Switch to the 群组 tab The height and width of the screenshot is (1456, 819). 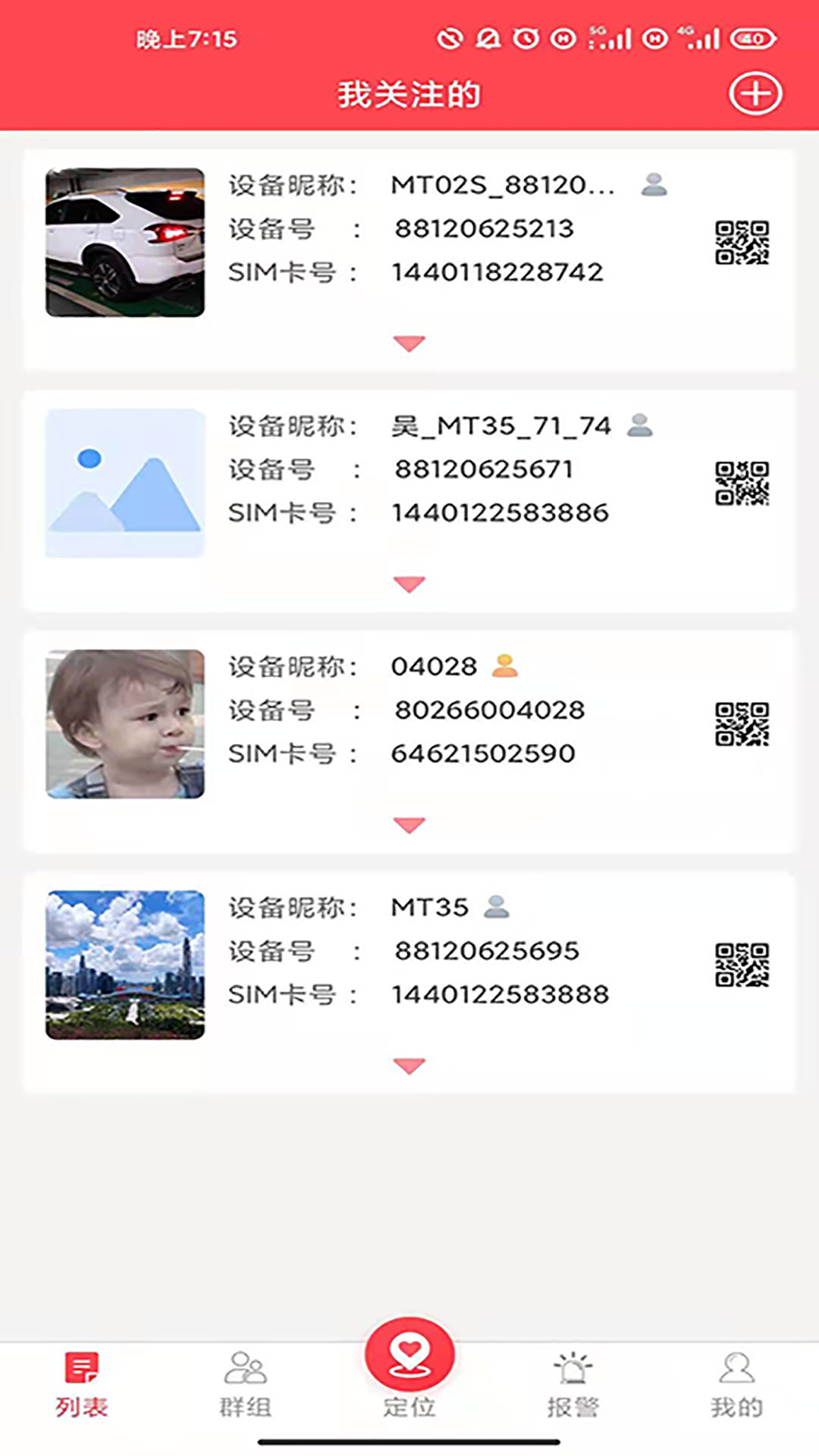[x=246, y=1385]
